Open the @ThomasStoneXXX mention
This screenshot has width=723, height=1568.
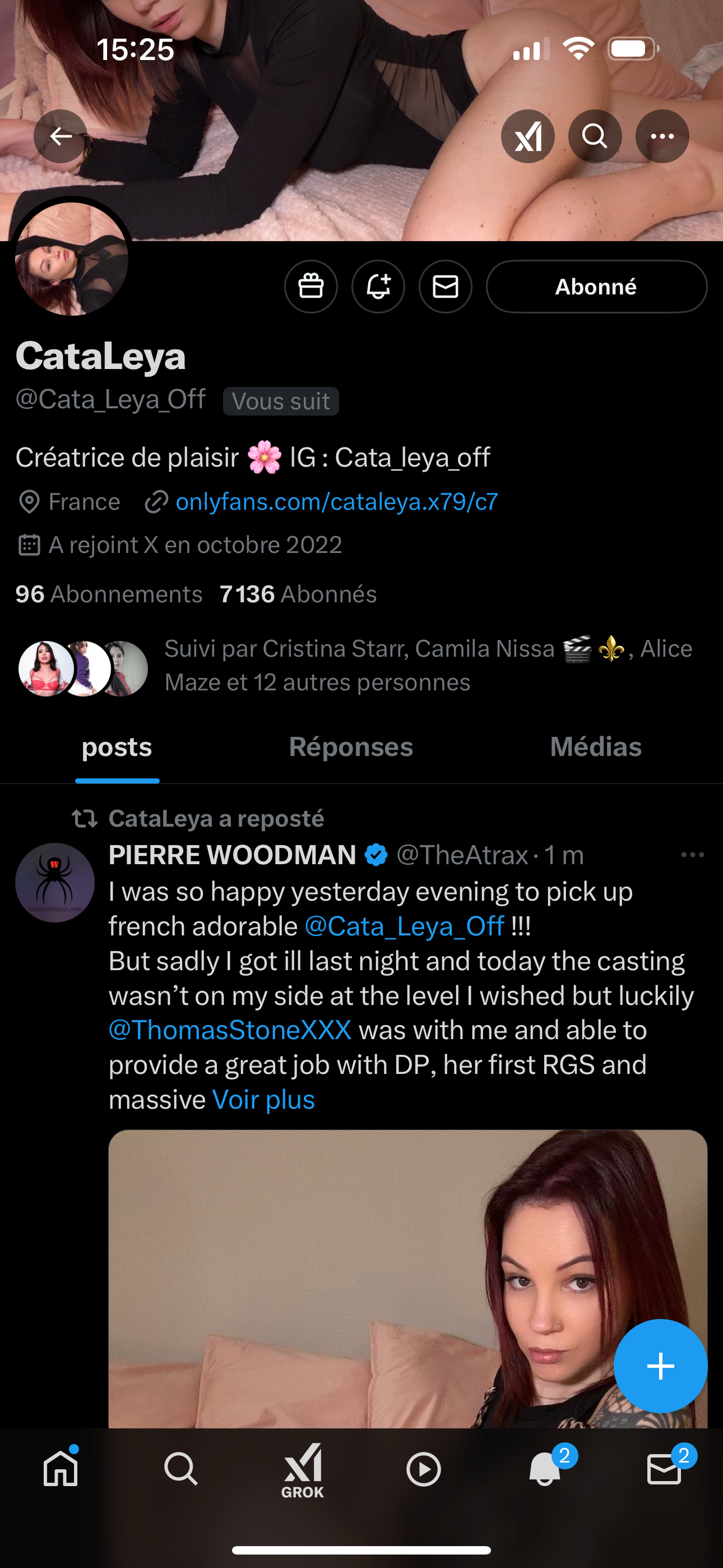[x=230, y=1031]
